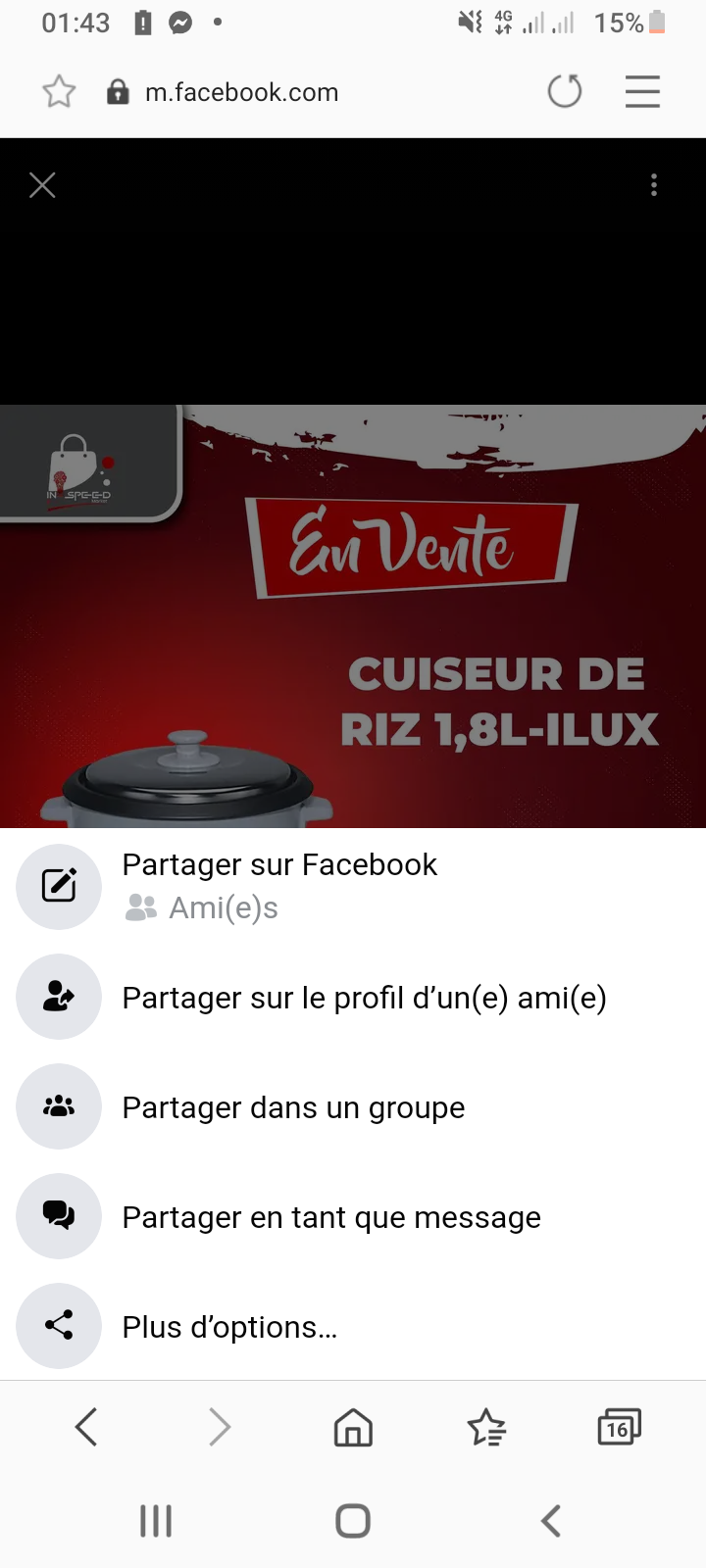Open recent apps from the navigation bar
This screenshot has height=1568, width=706.
[156, 1521]
